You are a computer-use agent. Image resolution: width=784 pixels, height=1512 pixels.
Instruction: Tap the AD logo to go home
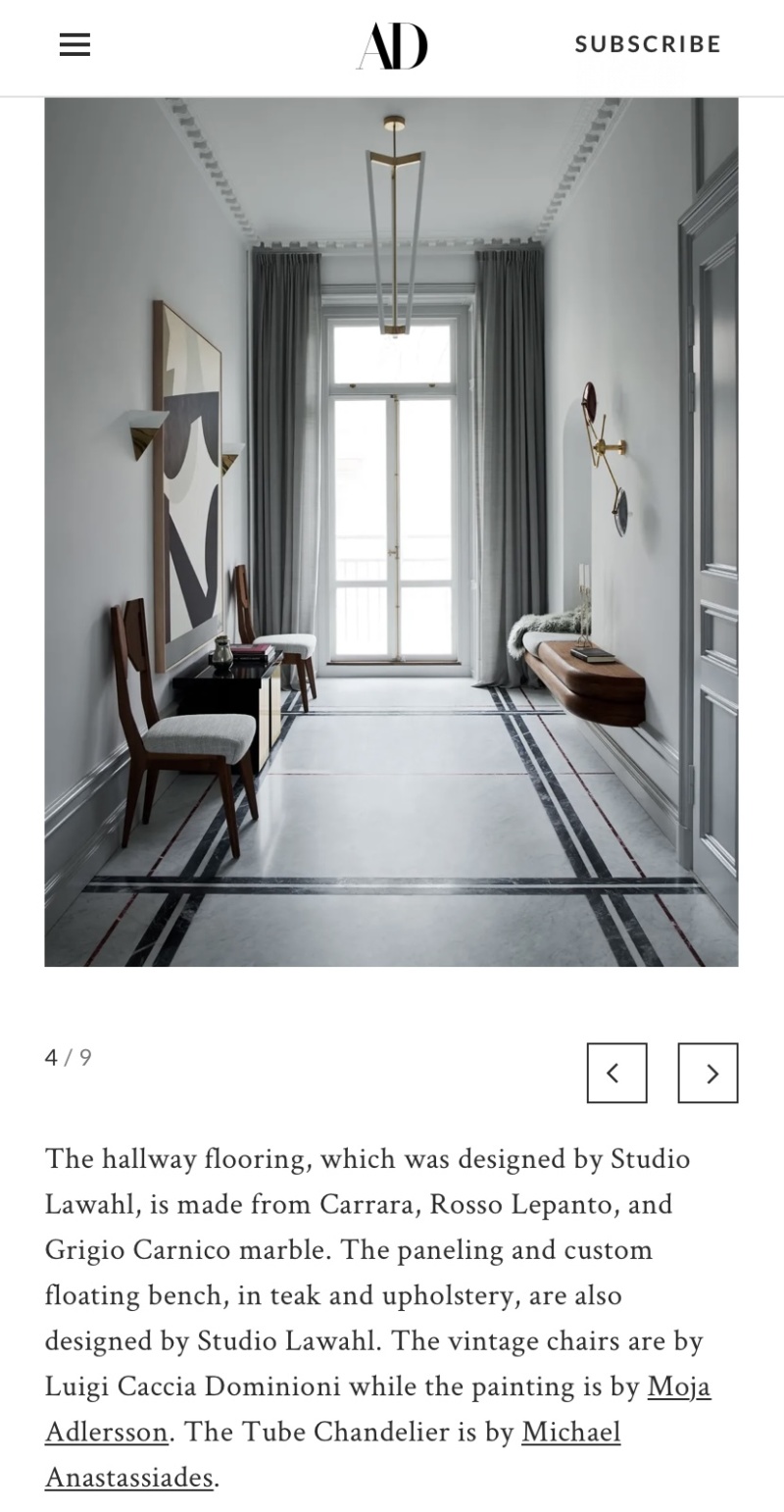pyautogui.click(x=392, y=46)
